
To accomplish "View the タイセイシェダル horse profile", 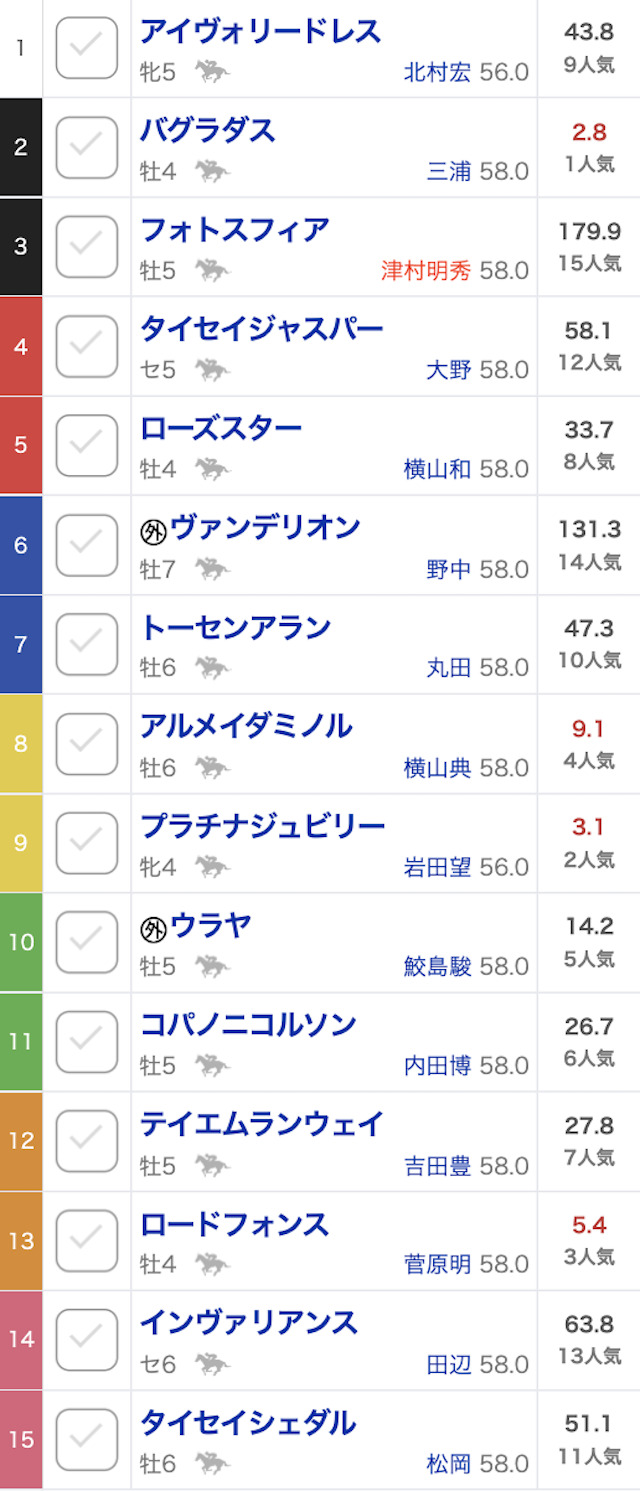I will click(x=248, y=1422).
